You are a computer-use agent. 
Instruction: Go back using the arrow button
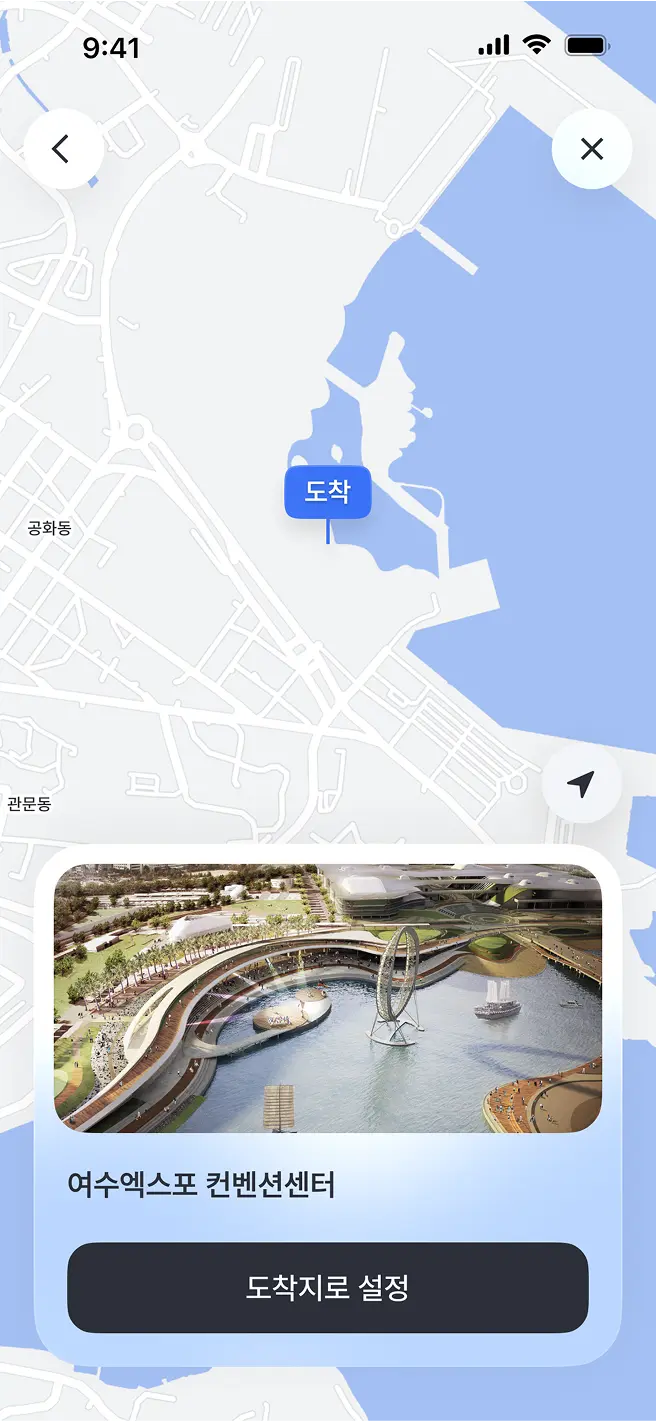[63, 149]
